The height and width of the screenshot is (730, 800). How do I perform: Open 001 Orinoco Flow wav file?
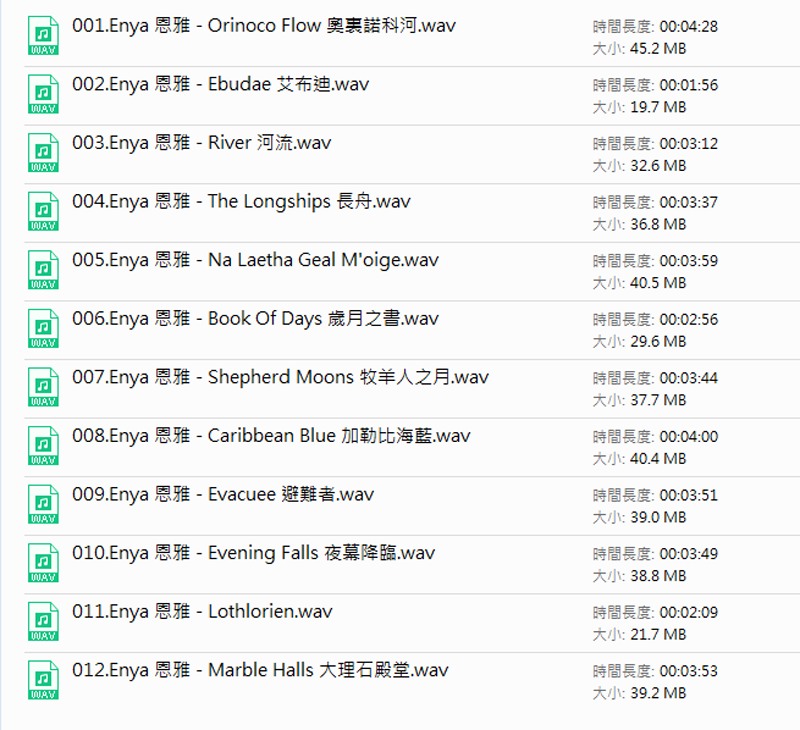[264, 26]
